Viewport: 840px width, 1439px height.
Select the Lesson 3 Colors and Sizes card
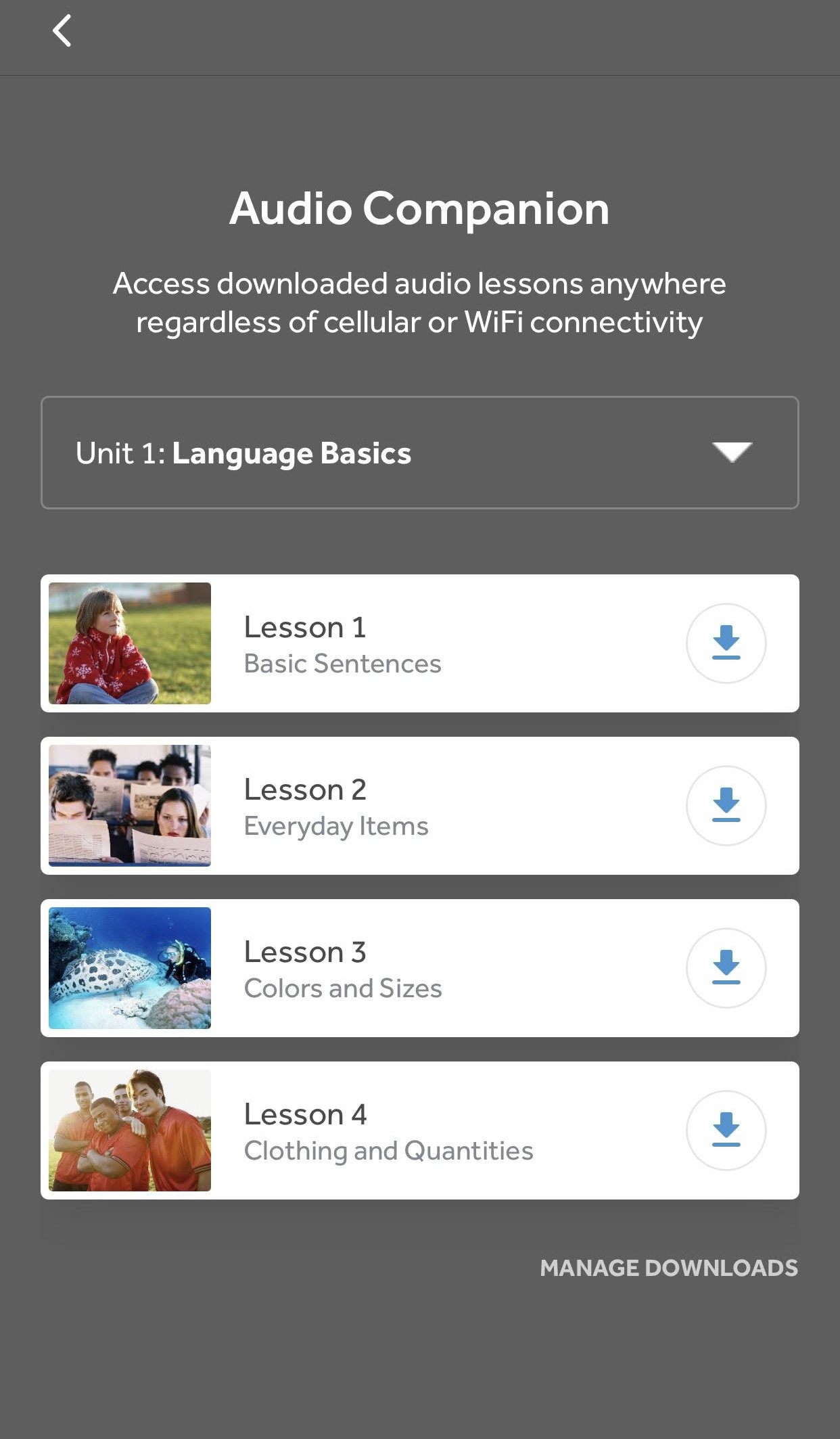pos(379,969)
